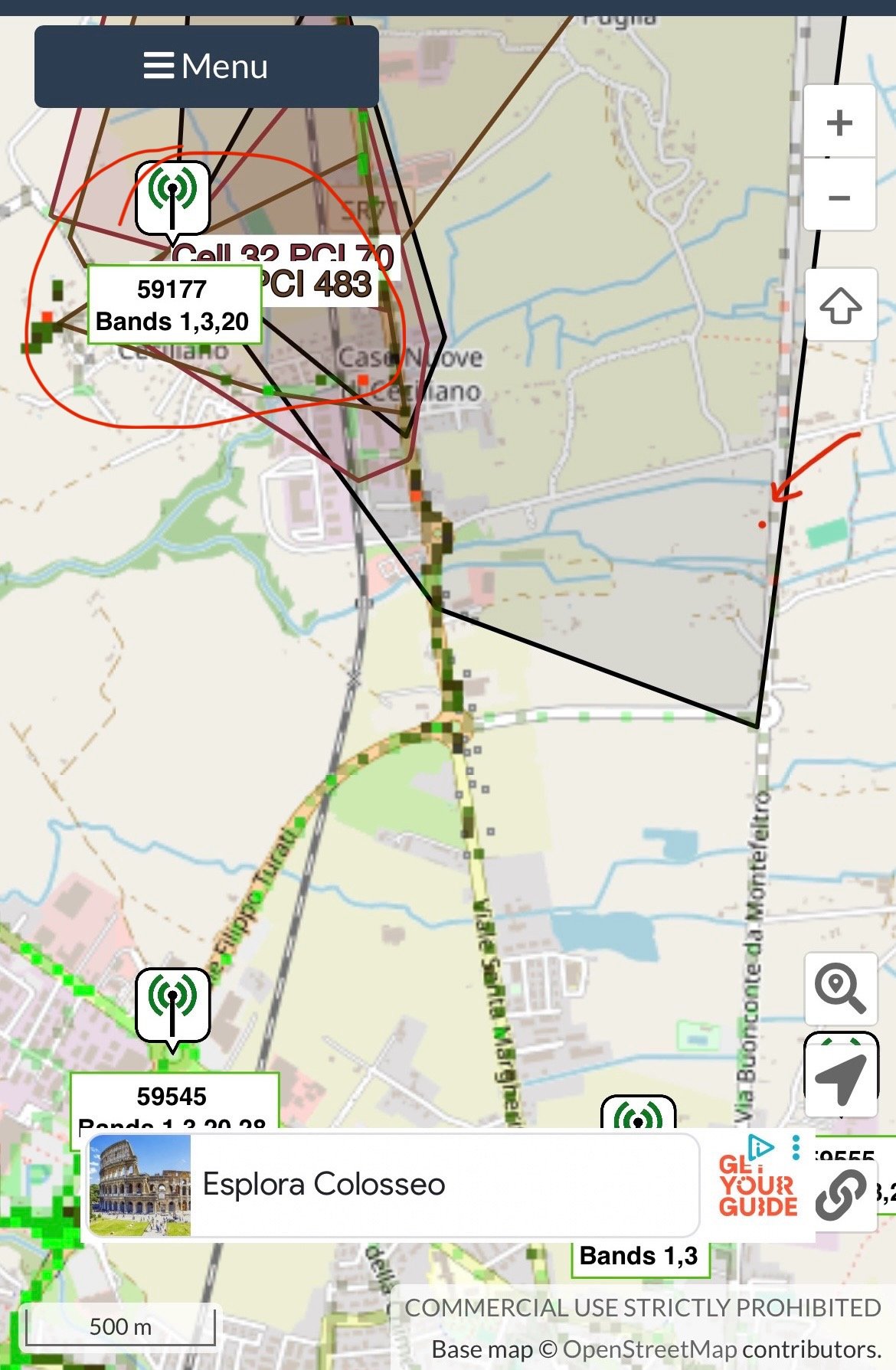Open the OpenStreetMap attribution link
896x1370 pixels.
coord(649,1349)
